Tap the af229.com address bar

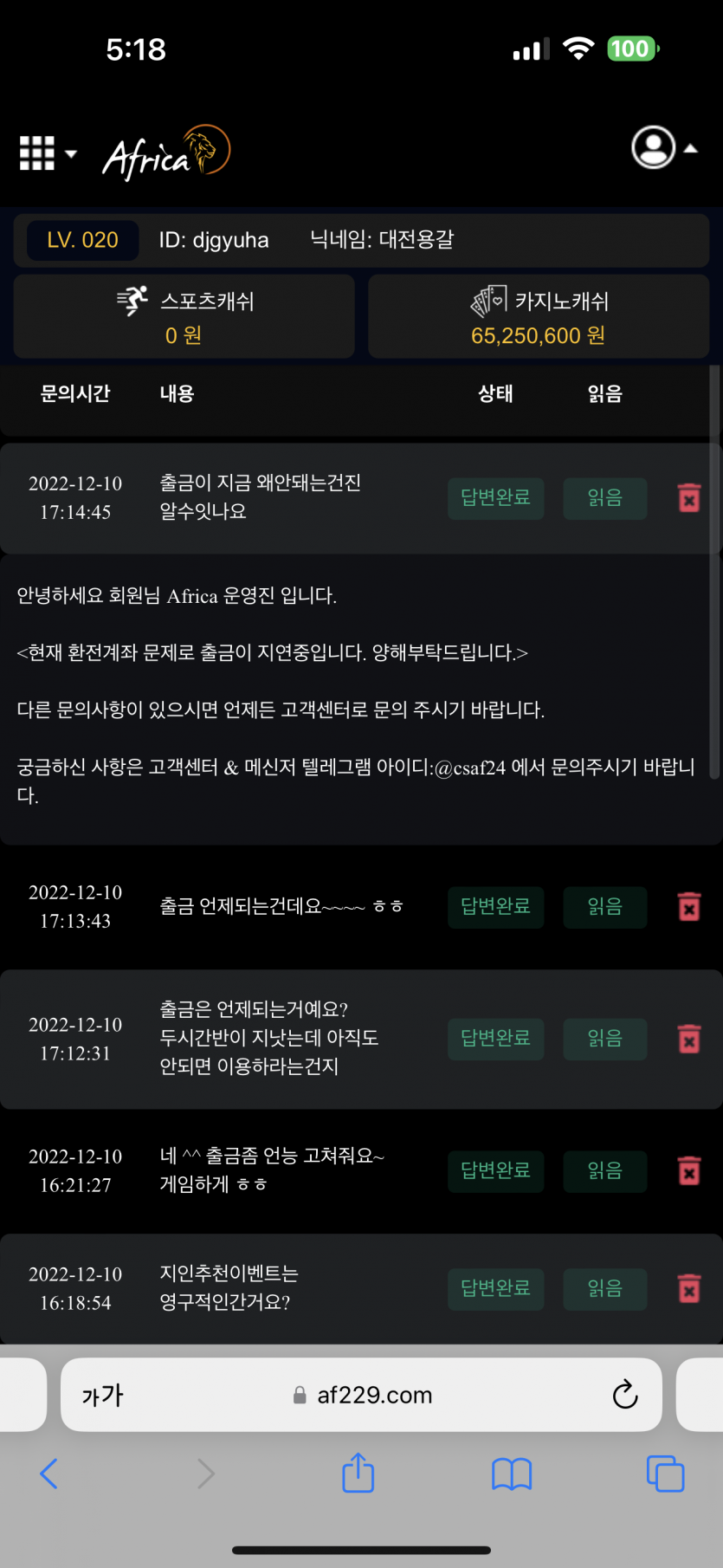tap(374, 1395)
